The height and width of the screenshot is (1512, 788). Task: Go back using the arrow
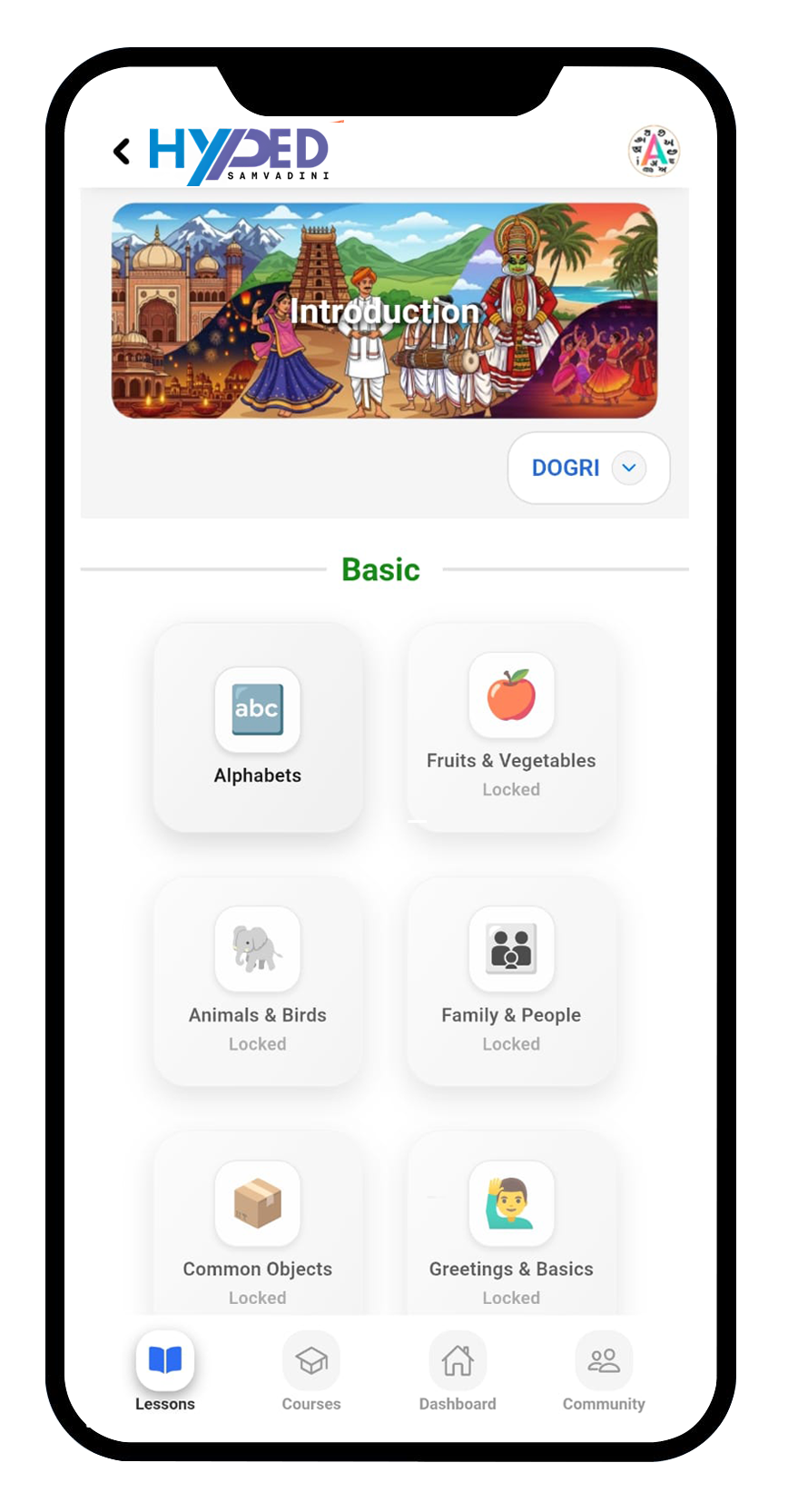coord(122,151)
